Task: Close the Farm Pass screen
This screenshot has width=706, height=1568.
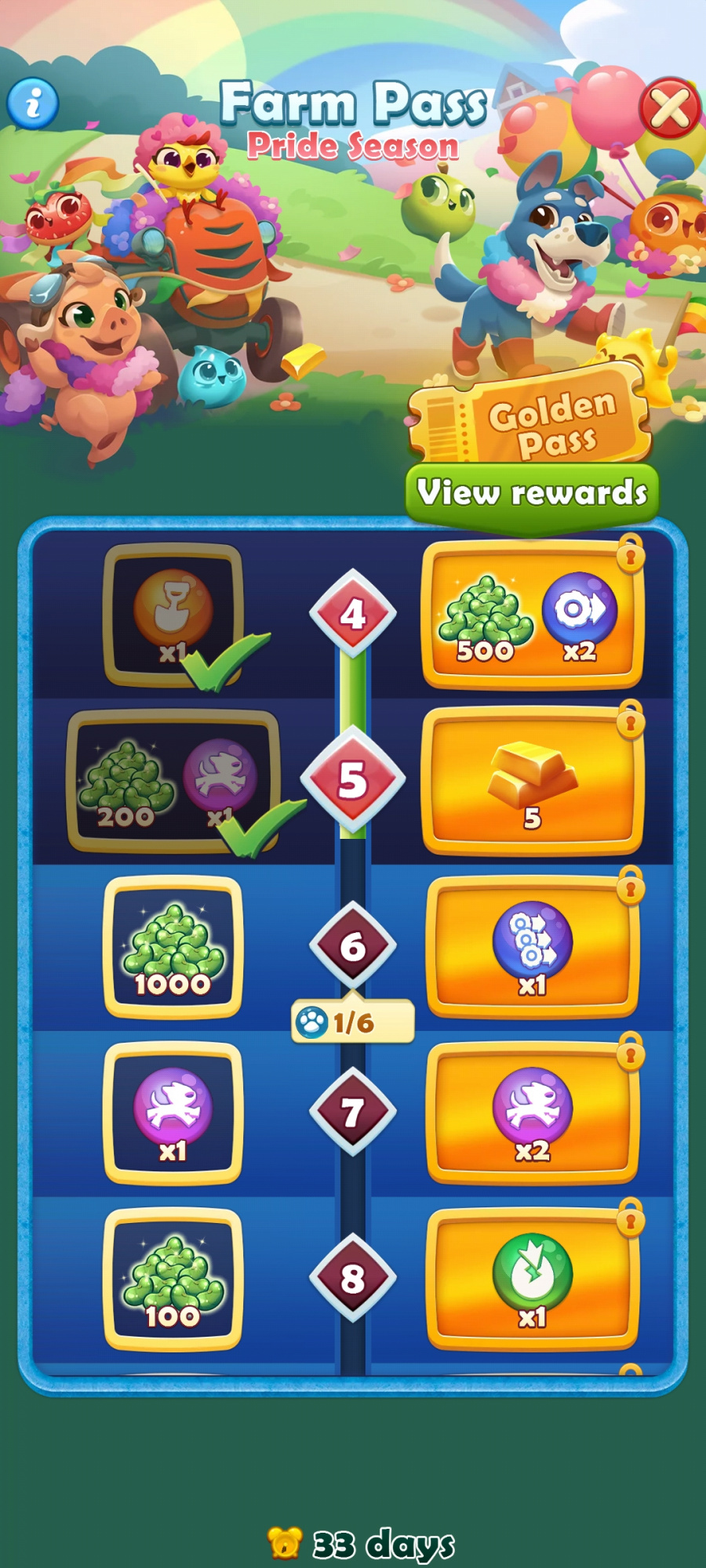Action: [669, 107]
